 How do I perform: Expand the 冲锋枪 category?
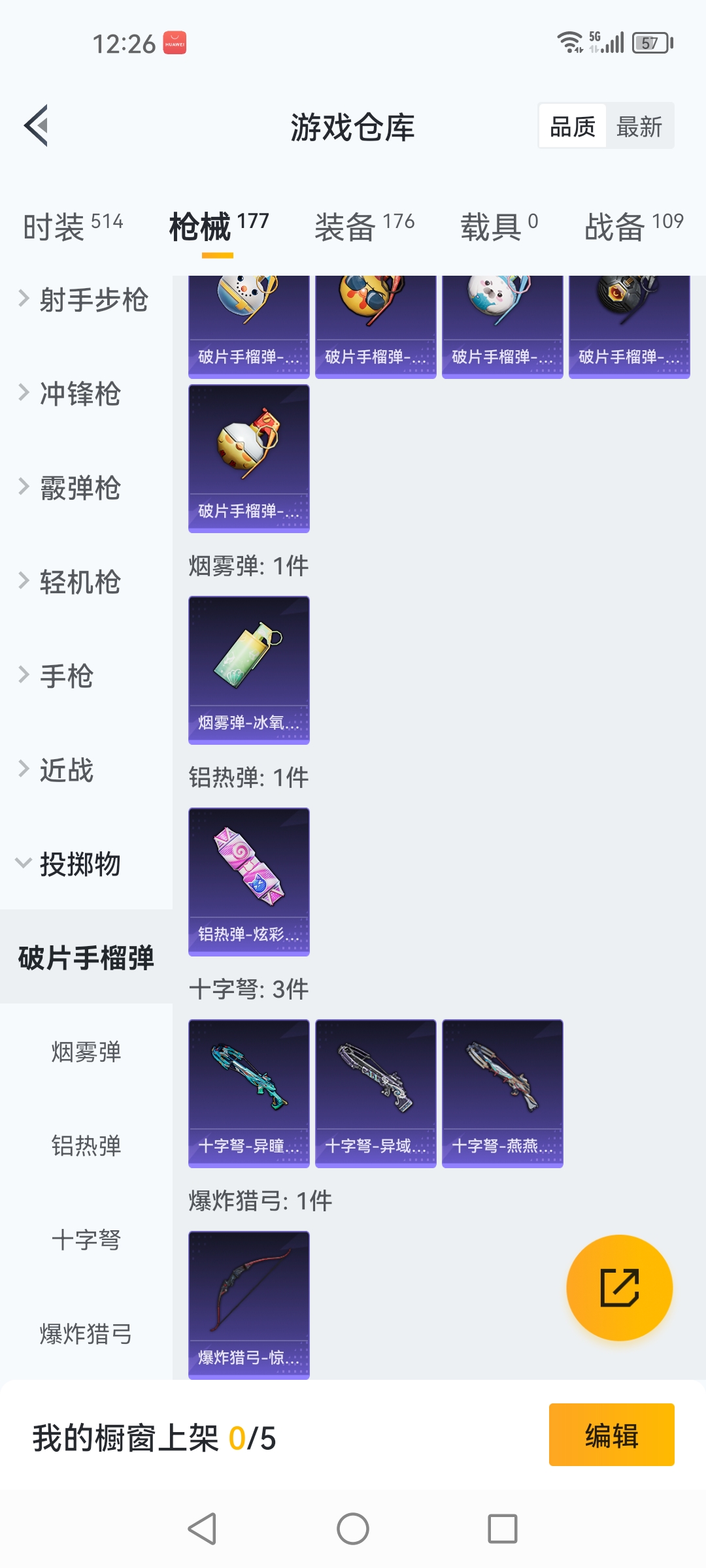pyautogui.click(x=78, y=394)
